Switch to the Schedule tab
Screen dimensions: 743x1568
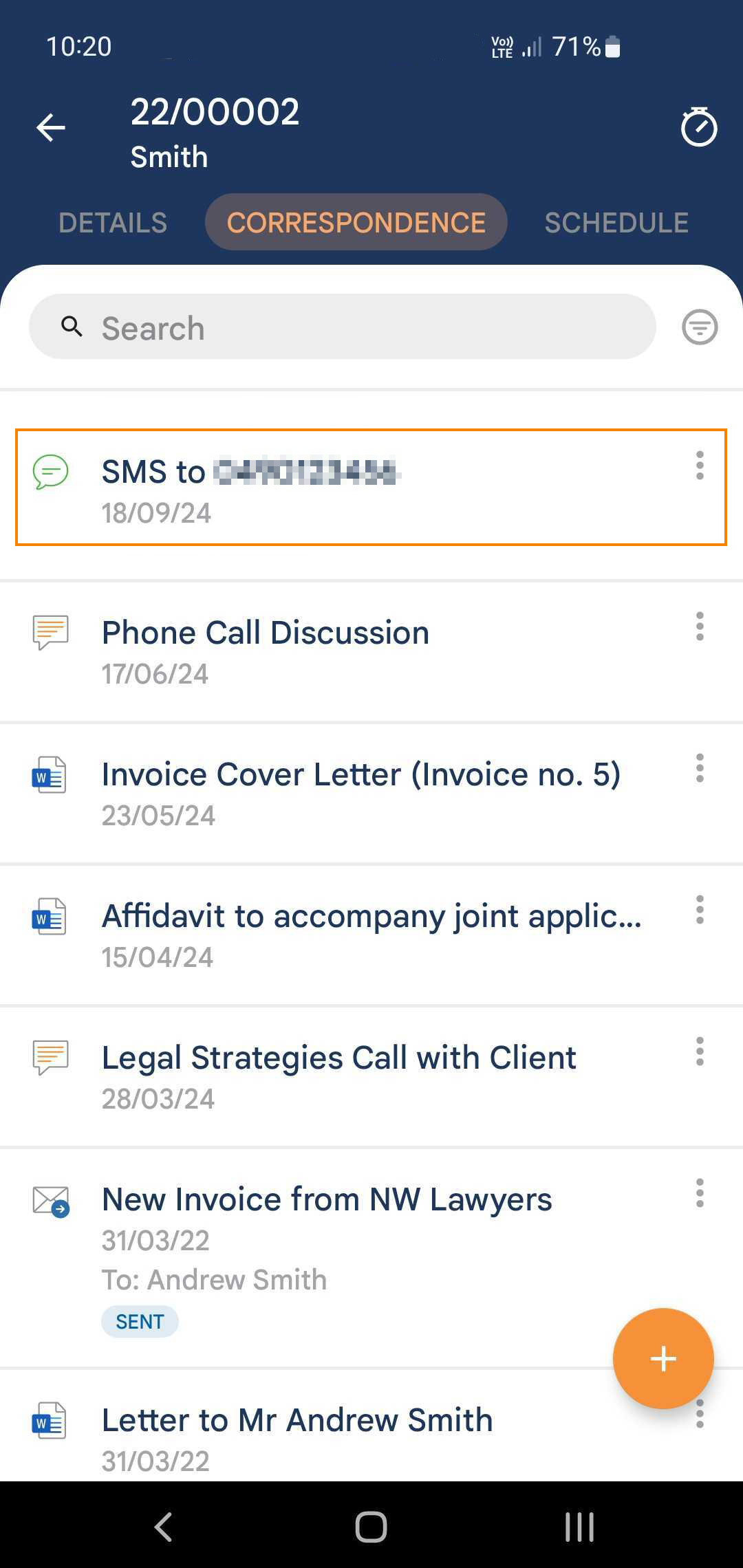616,223
